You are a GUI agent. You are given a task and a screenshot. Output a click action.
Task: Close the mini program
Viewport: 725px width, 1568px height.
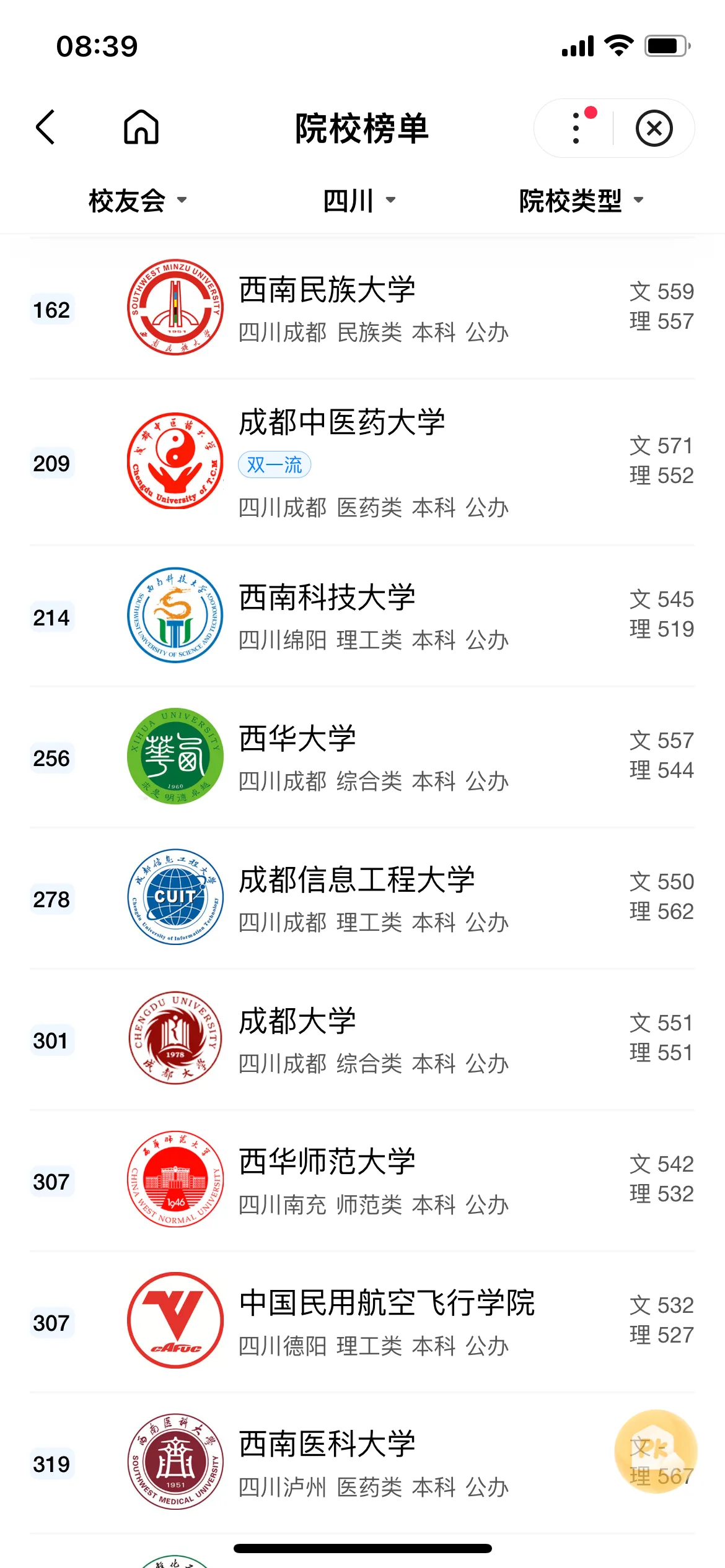(x=654, y=128)
